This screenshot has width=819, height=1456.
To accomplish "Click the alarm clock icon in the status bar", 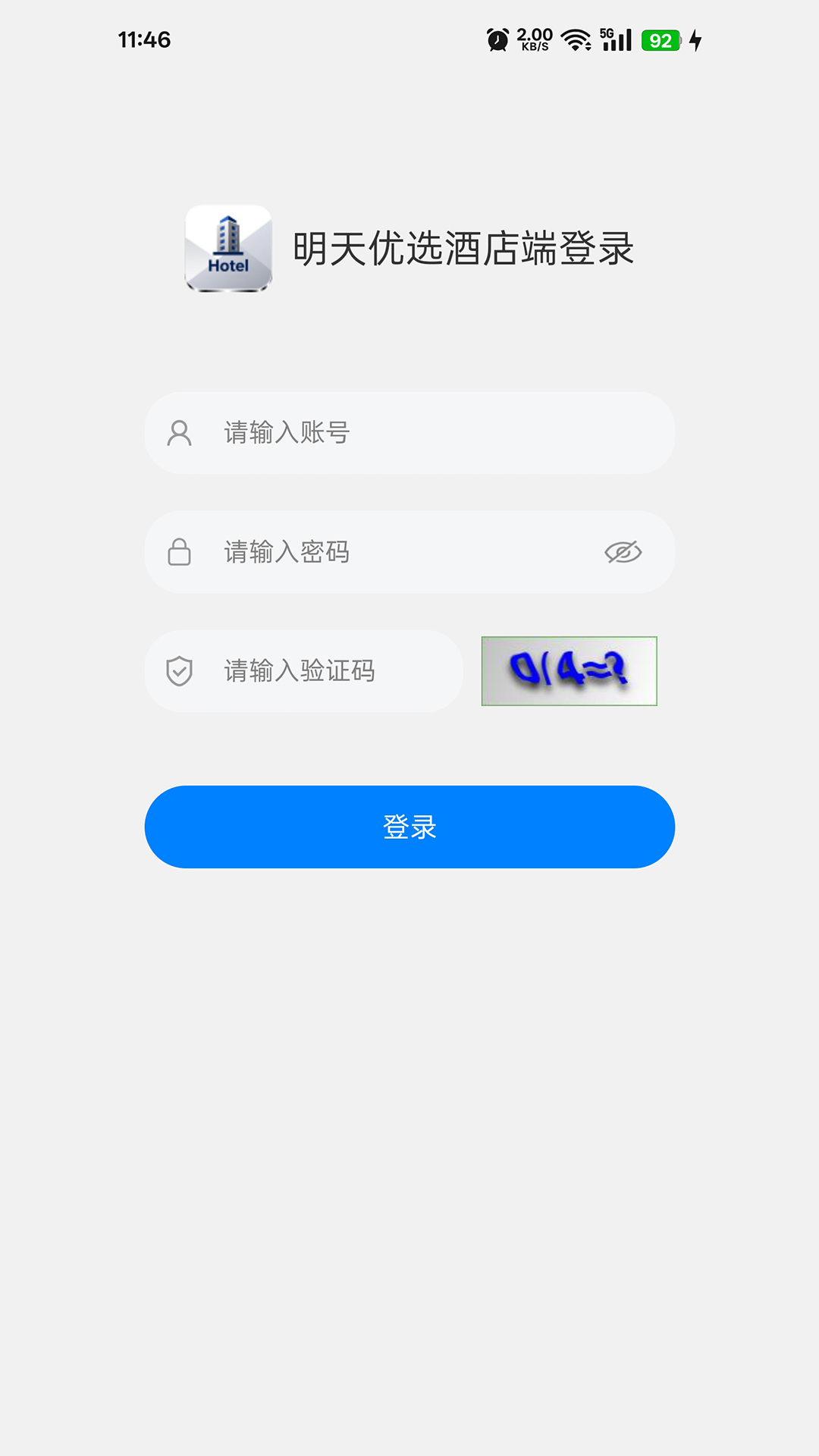I will click(x=497, y=40).
